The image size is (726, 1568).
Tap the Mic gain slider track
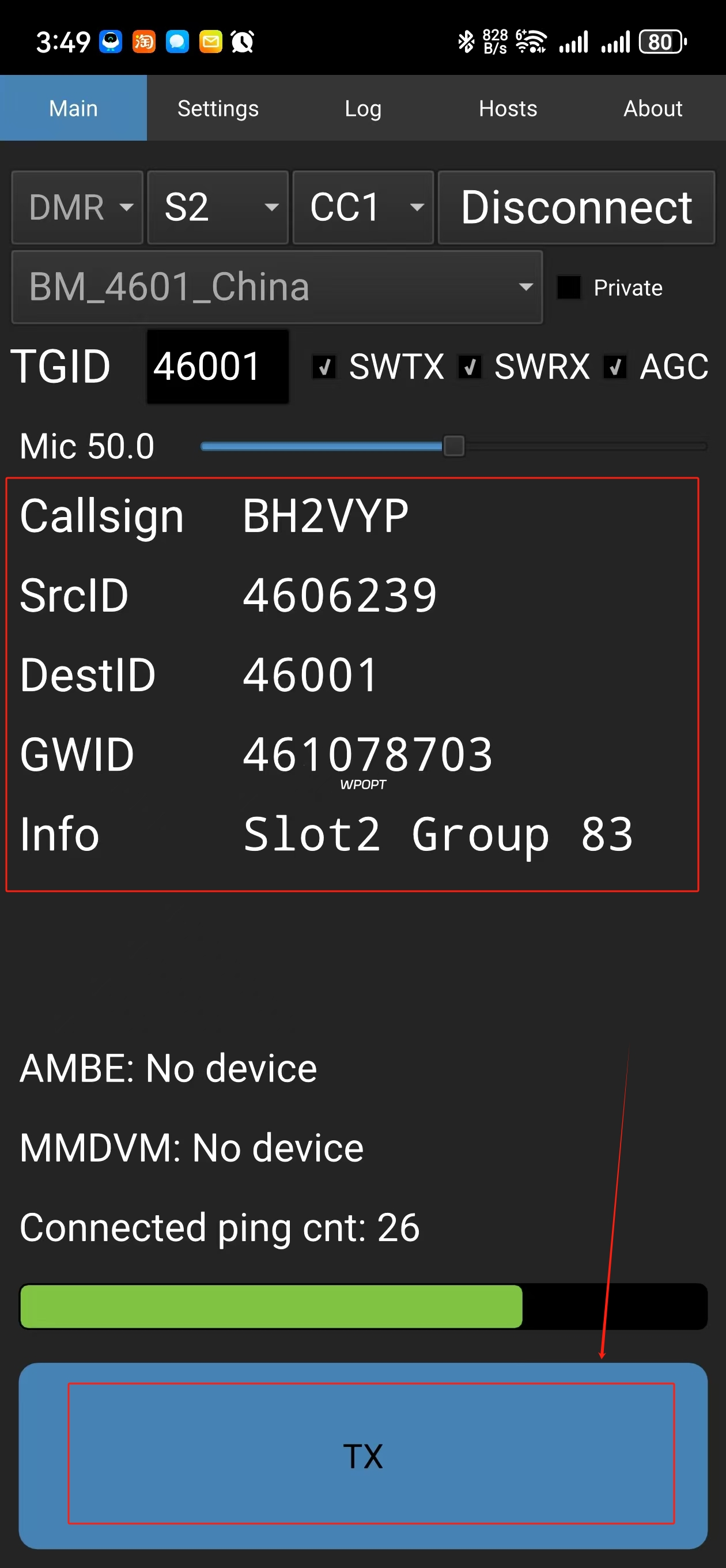pyautogui.click(x=453, y=446)
